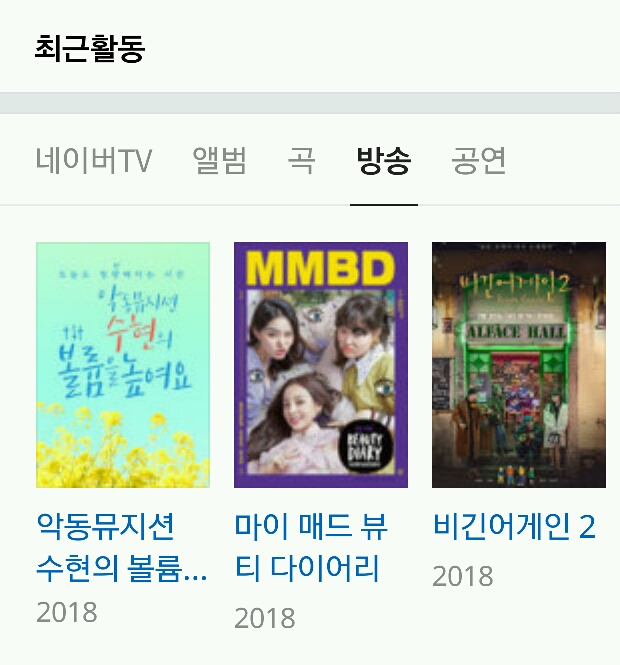Open the 비긴어게인 2 poster

tap(518, 365)
